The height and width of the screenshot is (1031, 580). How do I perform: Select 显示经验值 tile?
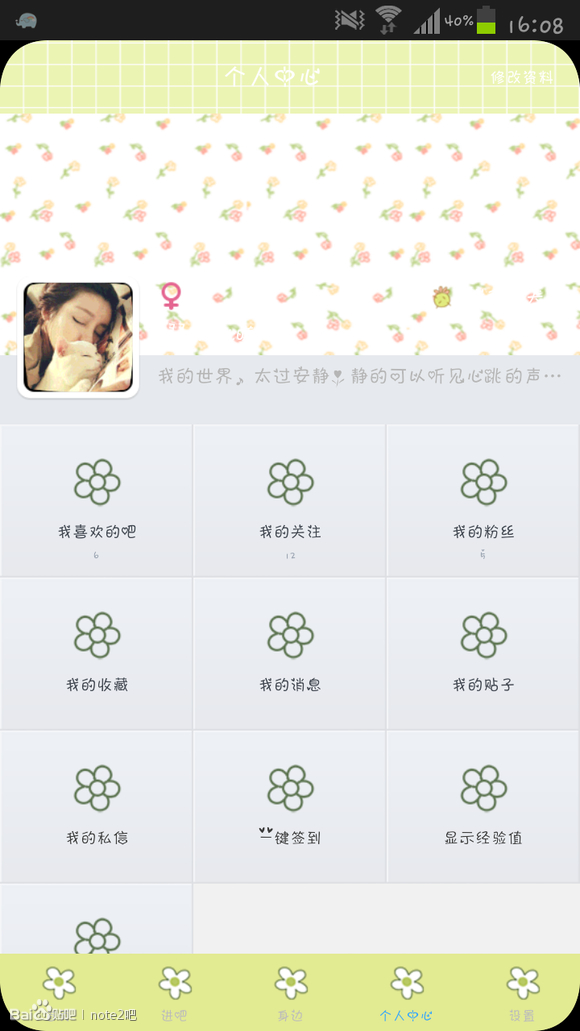tap(483, 807)
